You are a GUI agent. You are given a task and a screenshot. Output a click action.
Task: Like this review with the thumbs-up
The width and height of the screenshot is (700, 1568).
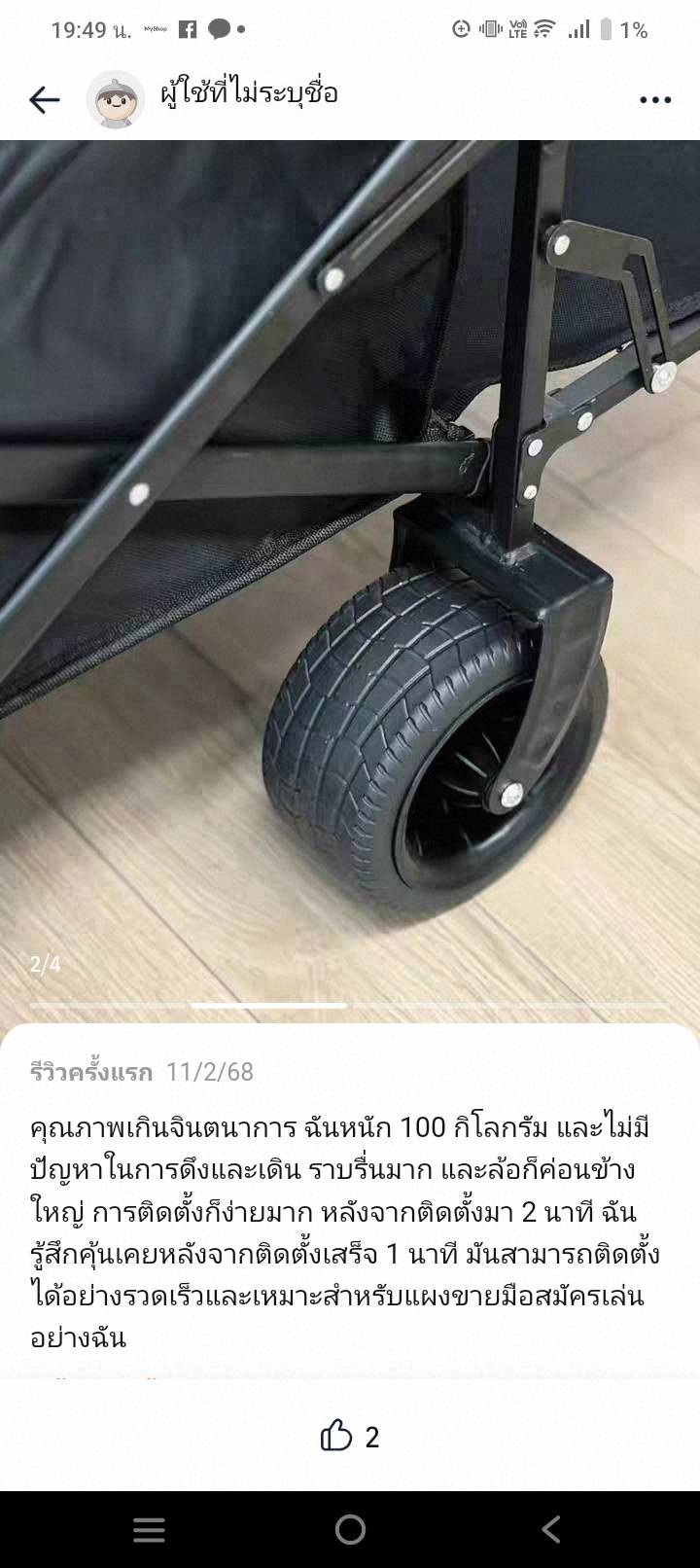[x=336, y=1436]
